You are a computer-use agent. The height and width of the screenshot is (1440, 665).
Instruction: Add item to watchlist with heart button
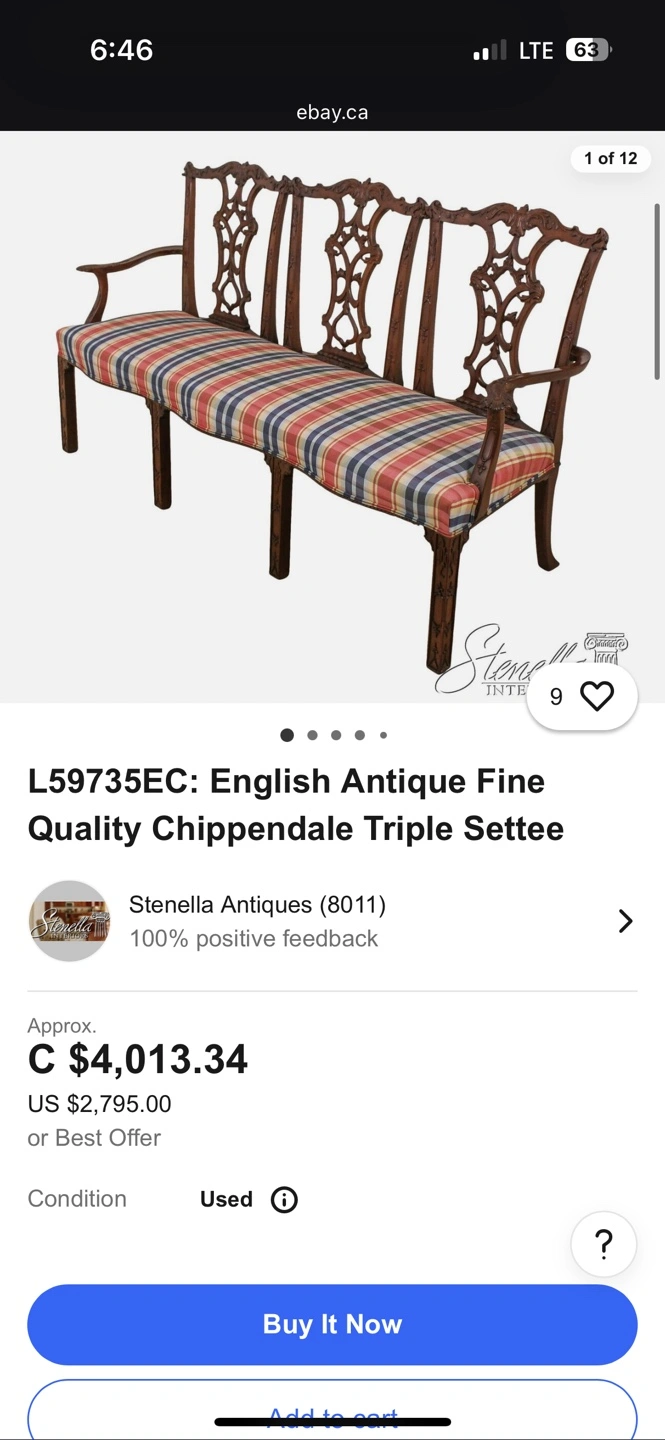(x=596, y=697)
